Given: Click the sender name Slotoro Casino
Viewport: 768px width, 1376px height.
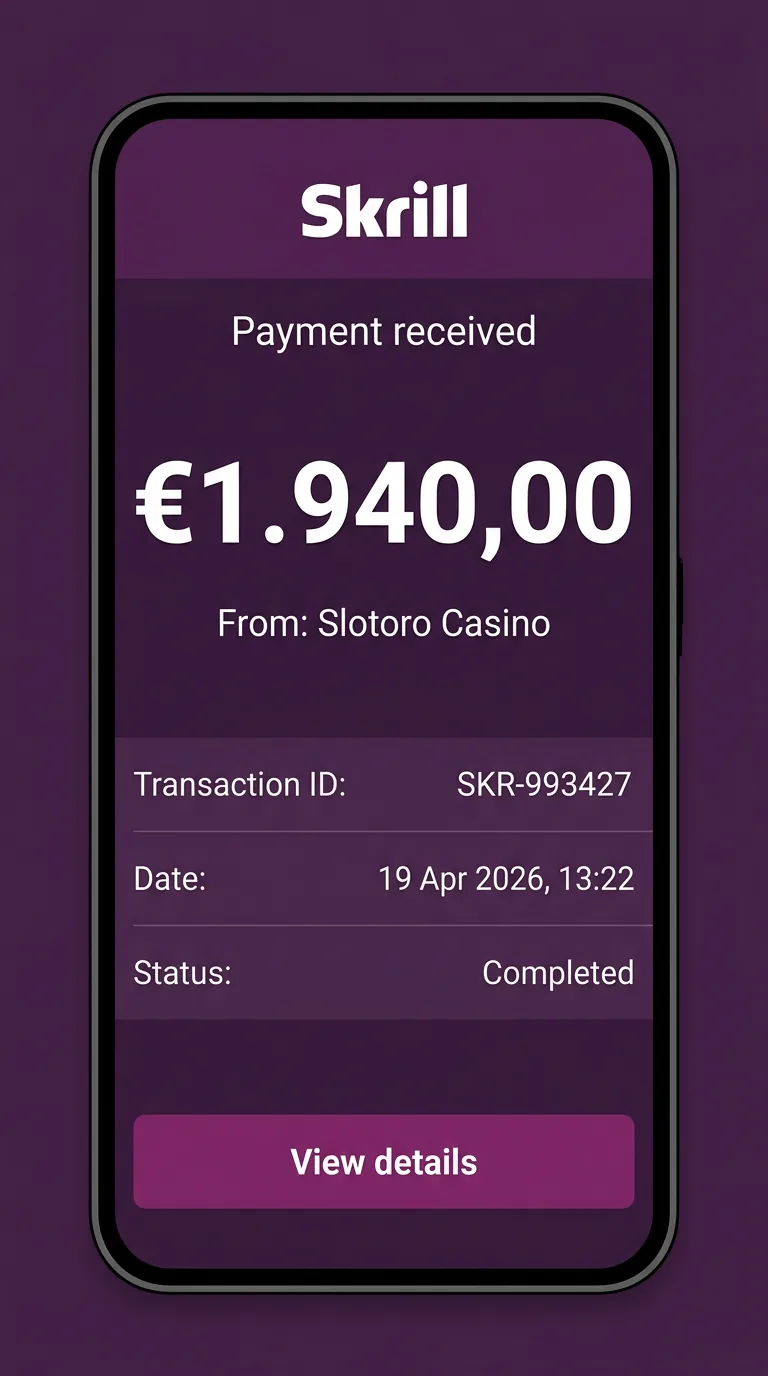Looking at the screenshot, I should 432,622.
